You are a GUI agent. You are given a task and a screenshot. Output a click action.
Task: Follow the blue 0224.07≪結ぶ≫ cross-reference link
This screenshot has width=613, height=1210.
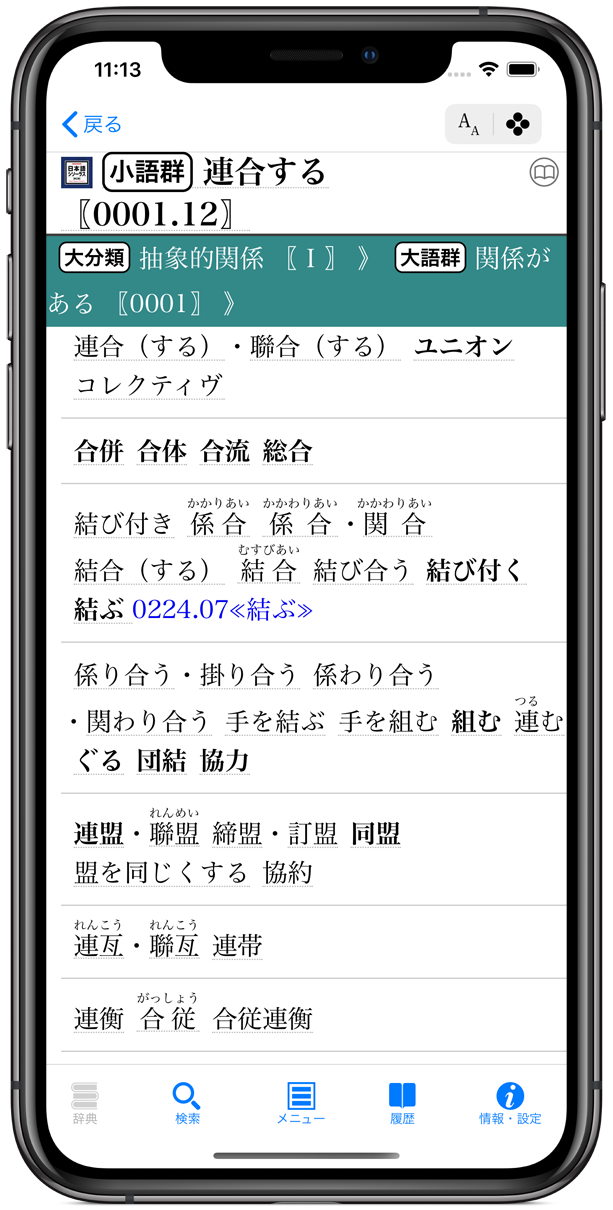tap(222, 610)
